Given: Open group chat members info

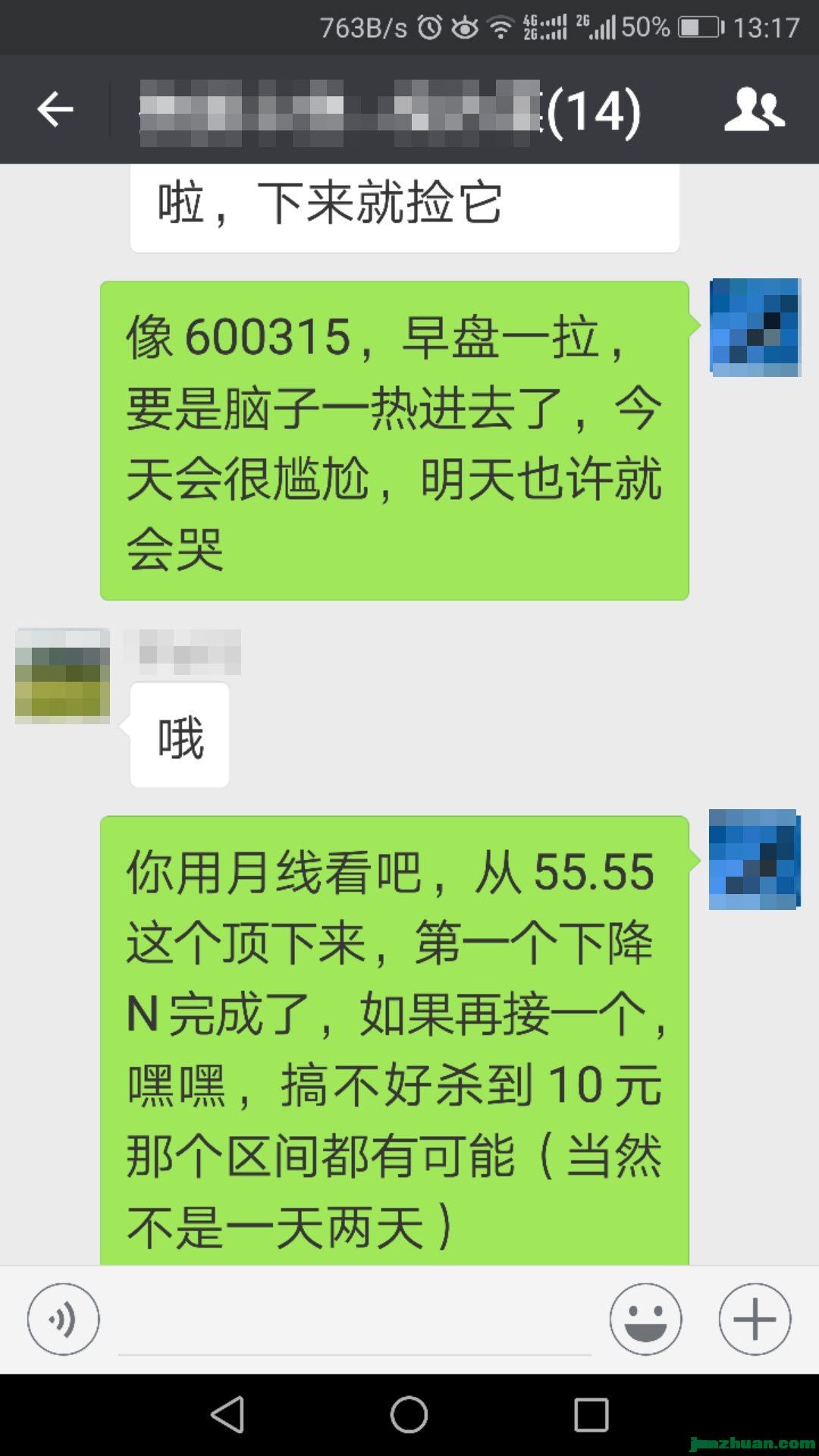Looking at the screenshot, I should tap(754, 110).
